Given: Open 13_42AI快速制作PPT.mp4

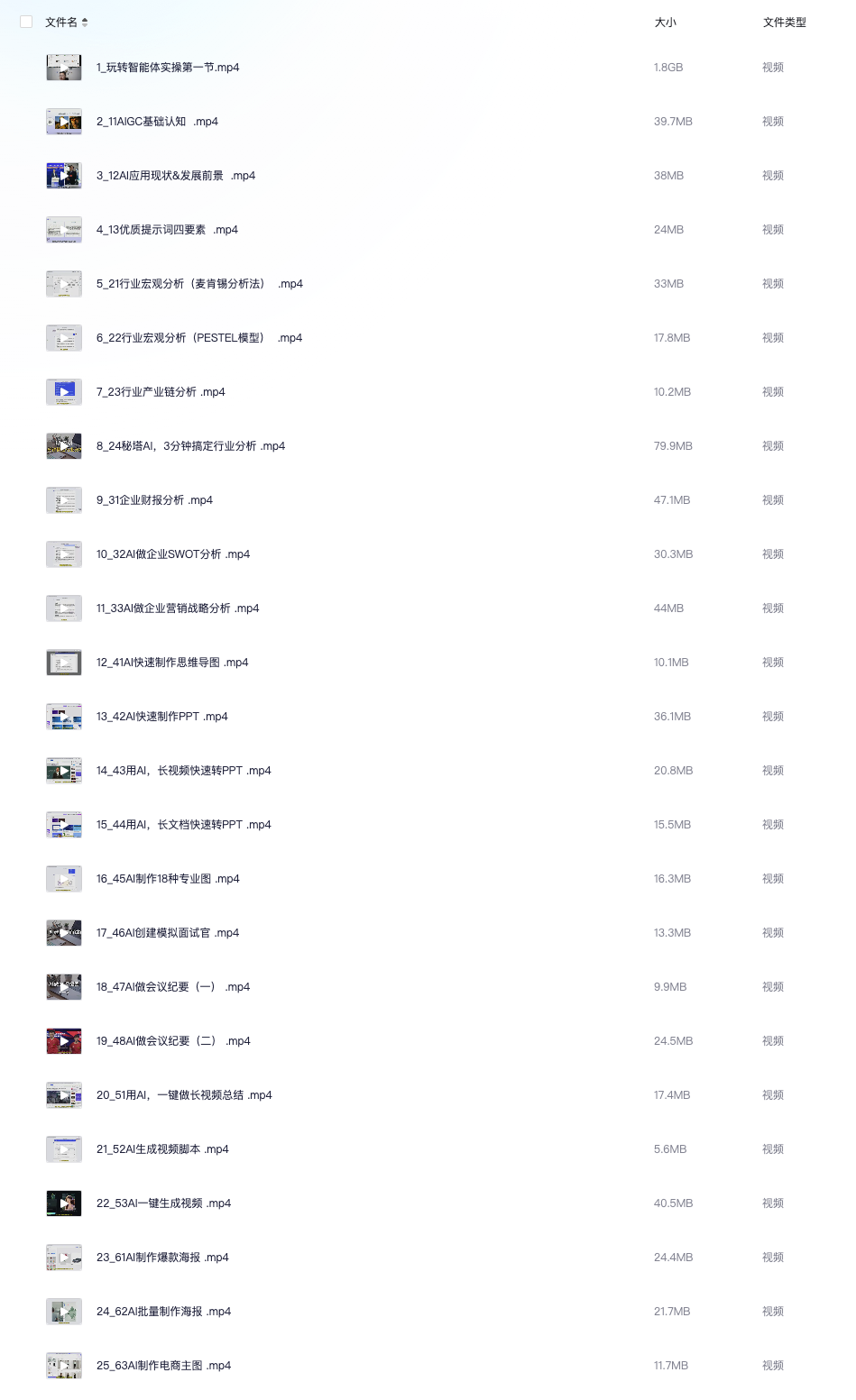Looking at the screenshot, I should (x=162, y=717).
